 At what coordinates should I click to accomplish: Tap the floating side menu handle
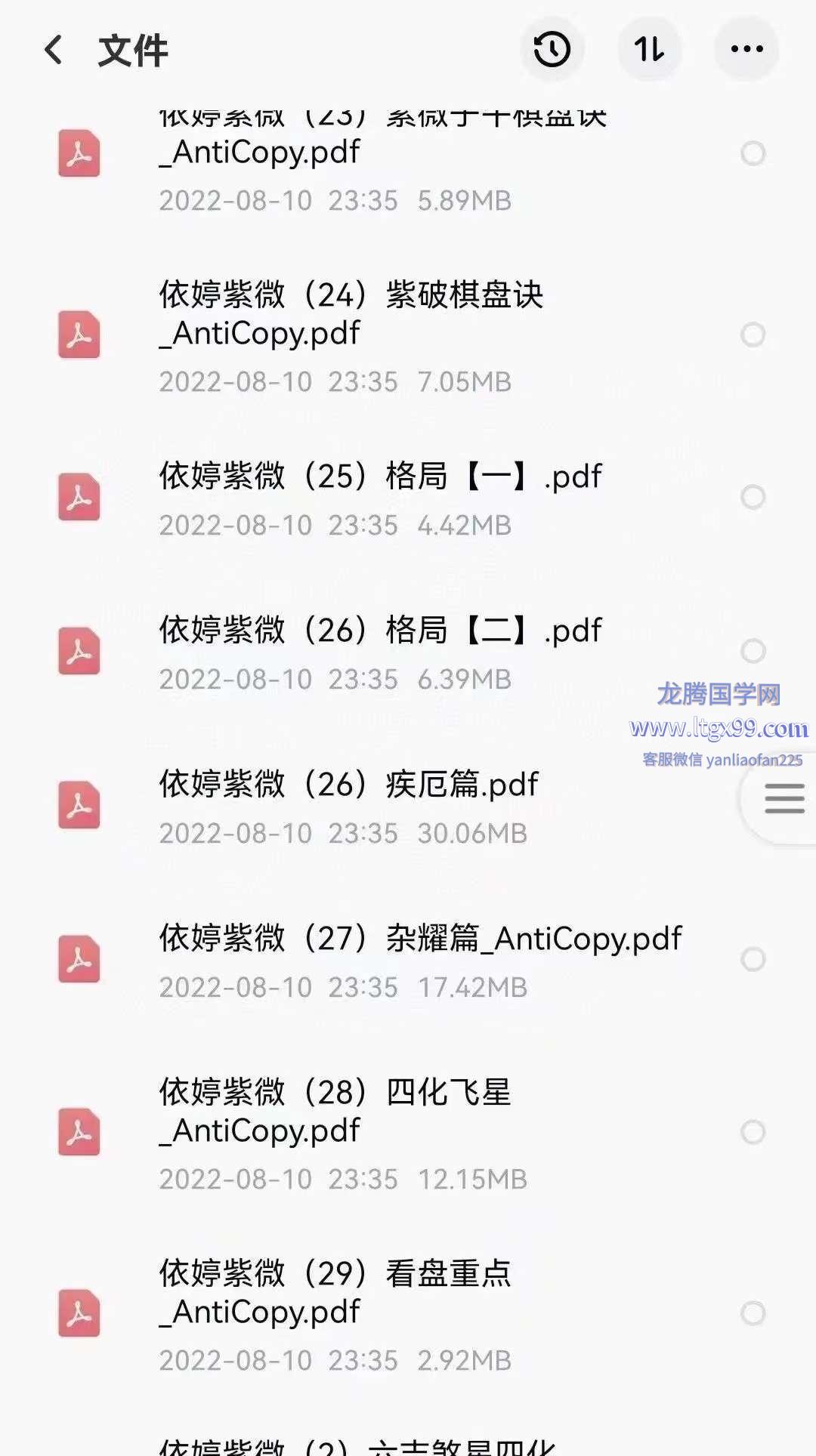[x=780, y=798]
